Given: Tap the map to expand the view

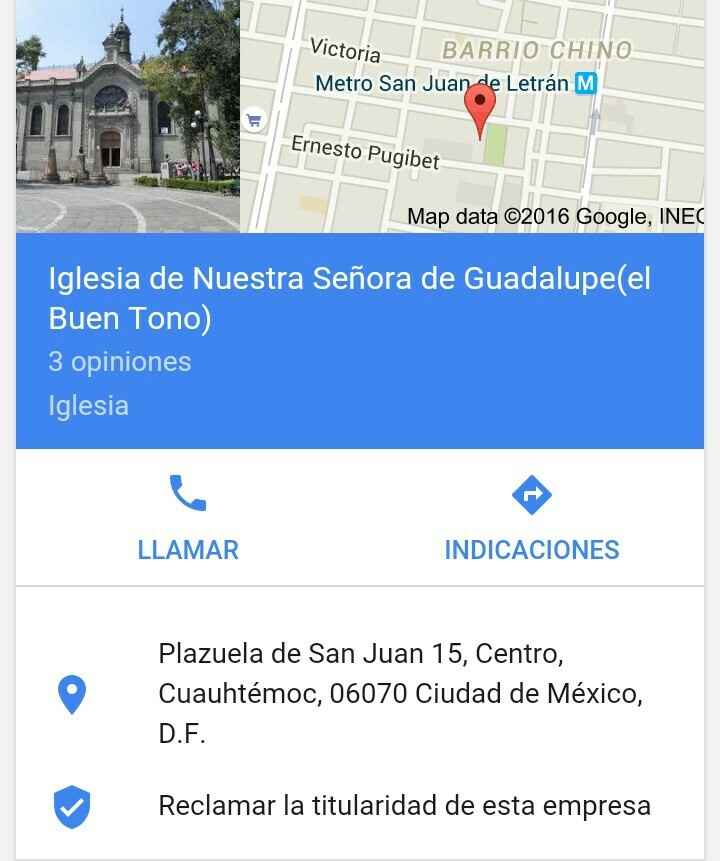Looking at the screenshot, I should pos(480,170).
